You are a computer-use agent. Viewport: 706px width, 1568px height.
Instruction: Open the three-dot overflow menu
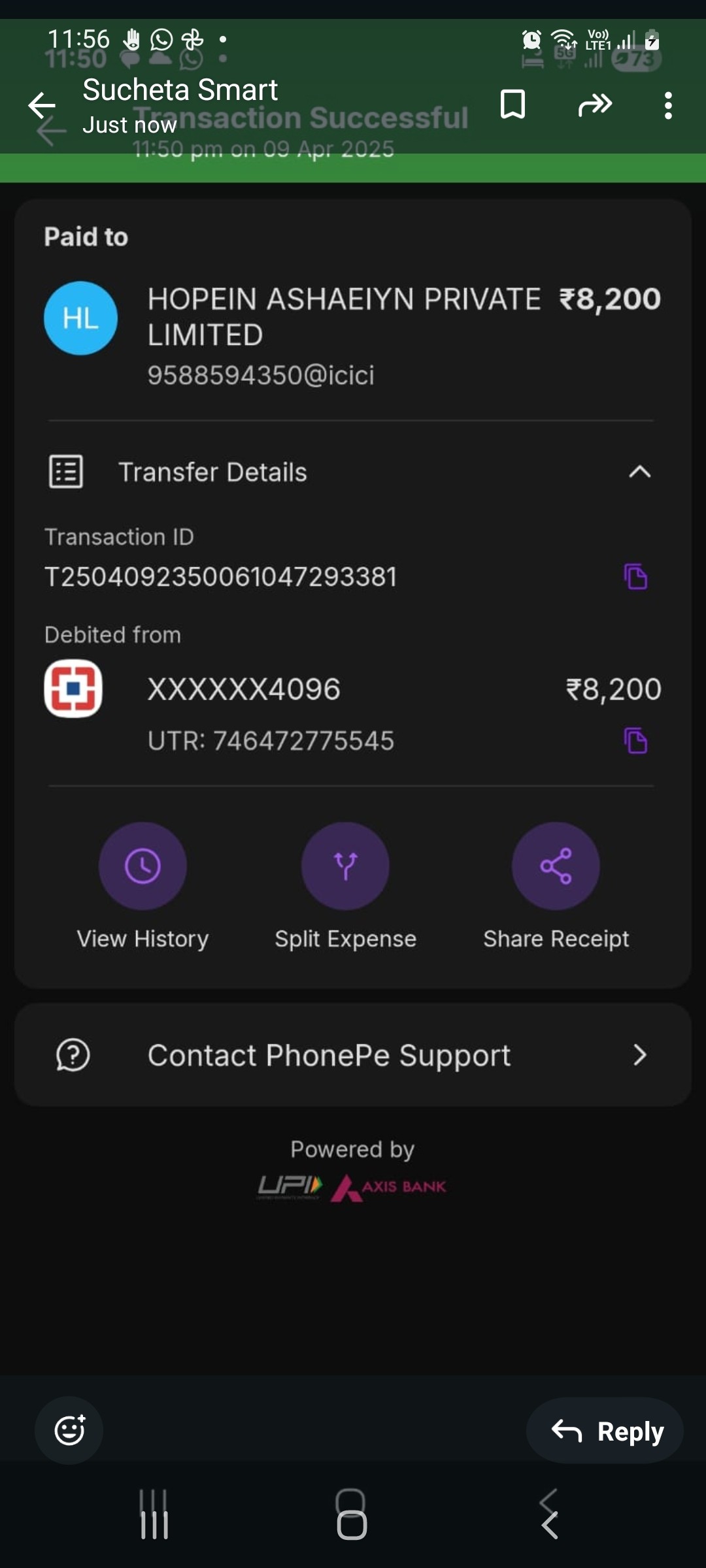click(x=667, y=105)
